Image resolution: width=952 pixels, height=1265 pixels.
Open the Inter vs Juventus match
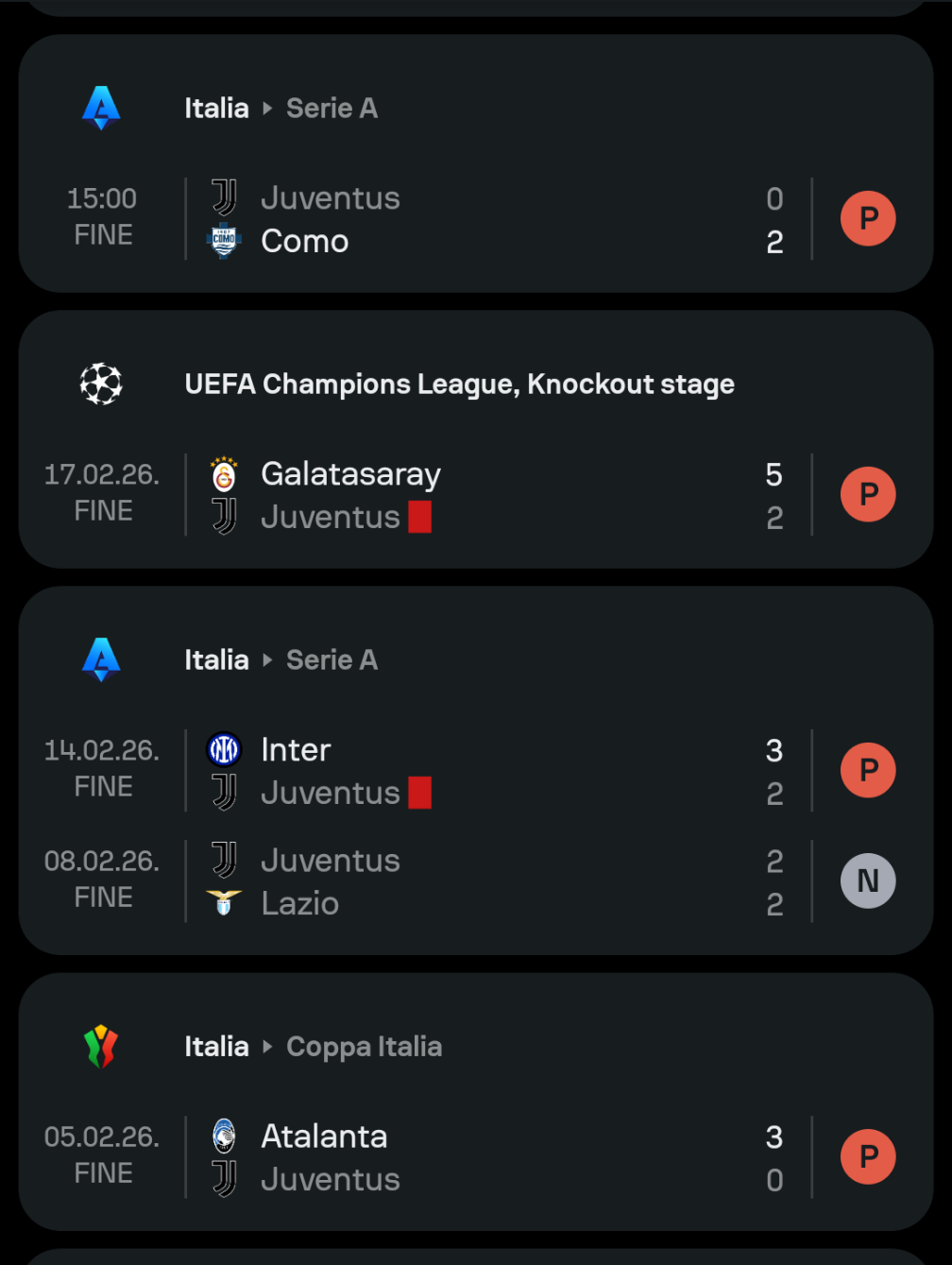coord(476,771)
